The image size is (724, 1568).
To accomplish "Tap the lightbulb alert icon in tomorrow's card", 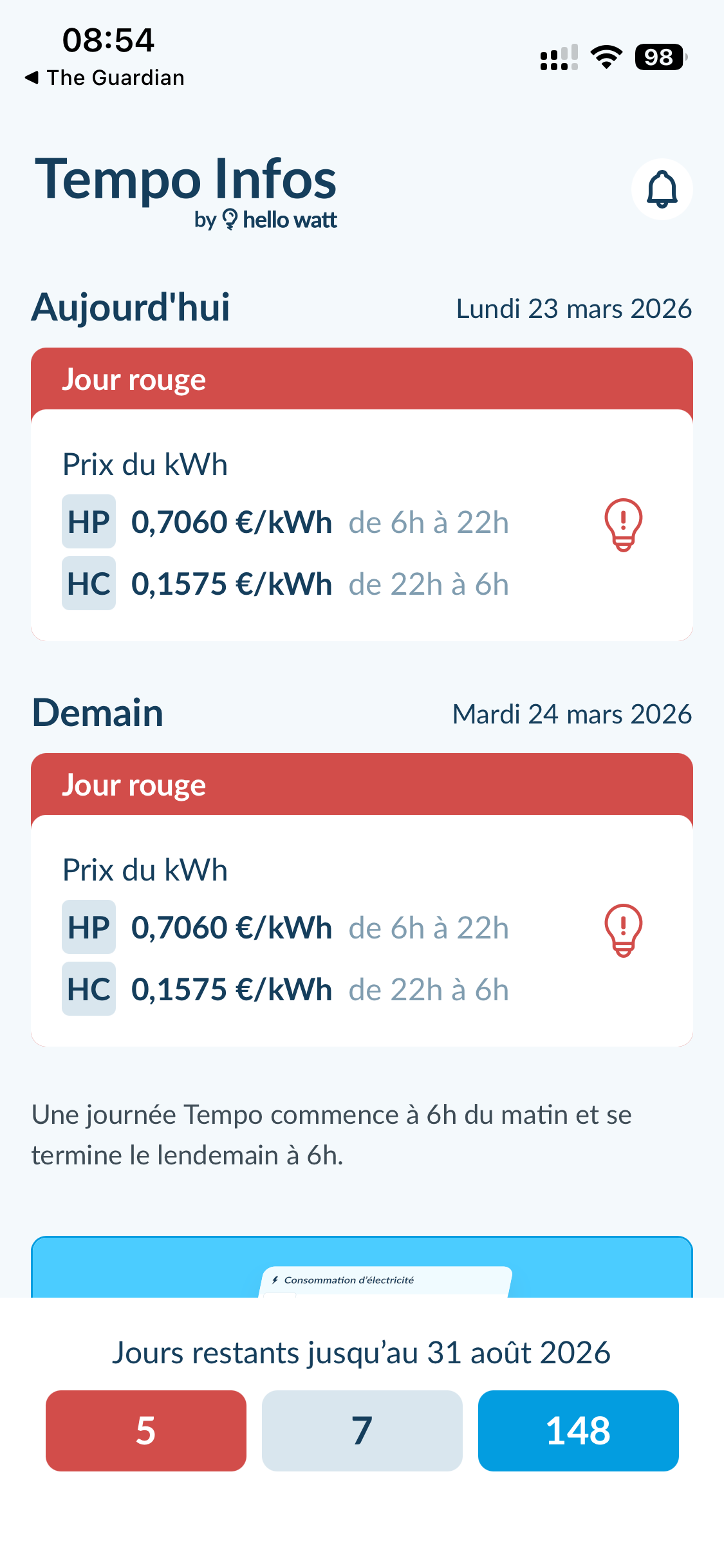I will click(623, 930).
